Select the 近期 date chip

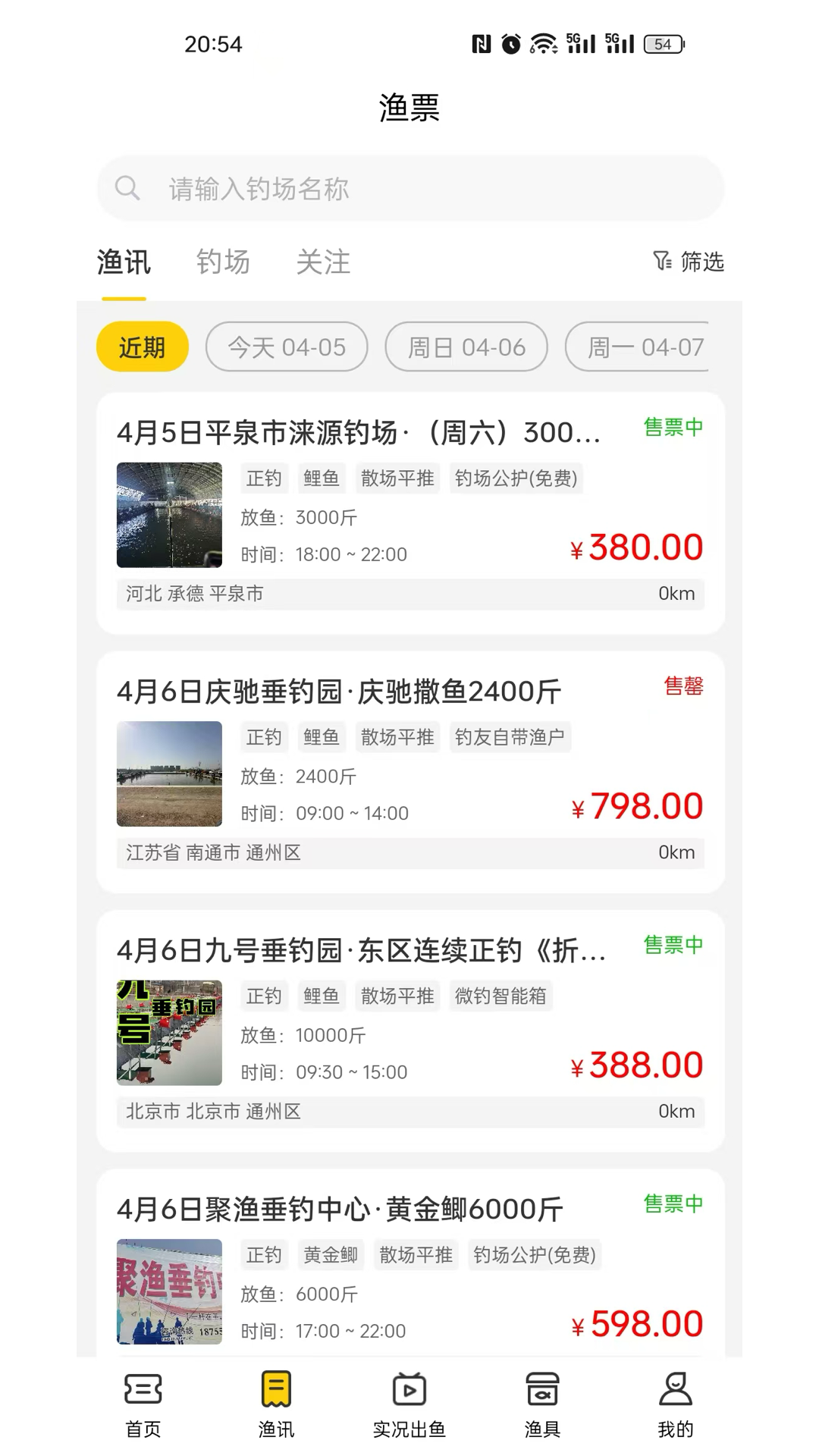(142, 347)
